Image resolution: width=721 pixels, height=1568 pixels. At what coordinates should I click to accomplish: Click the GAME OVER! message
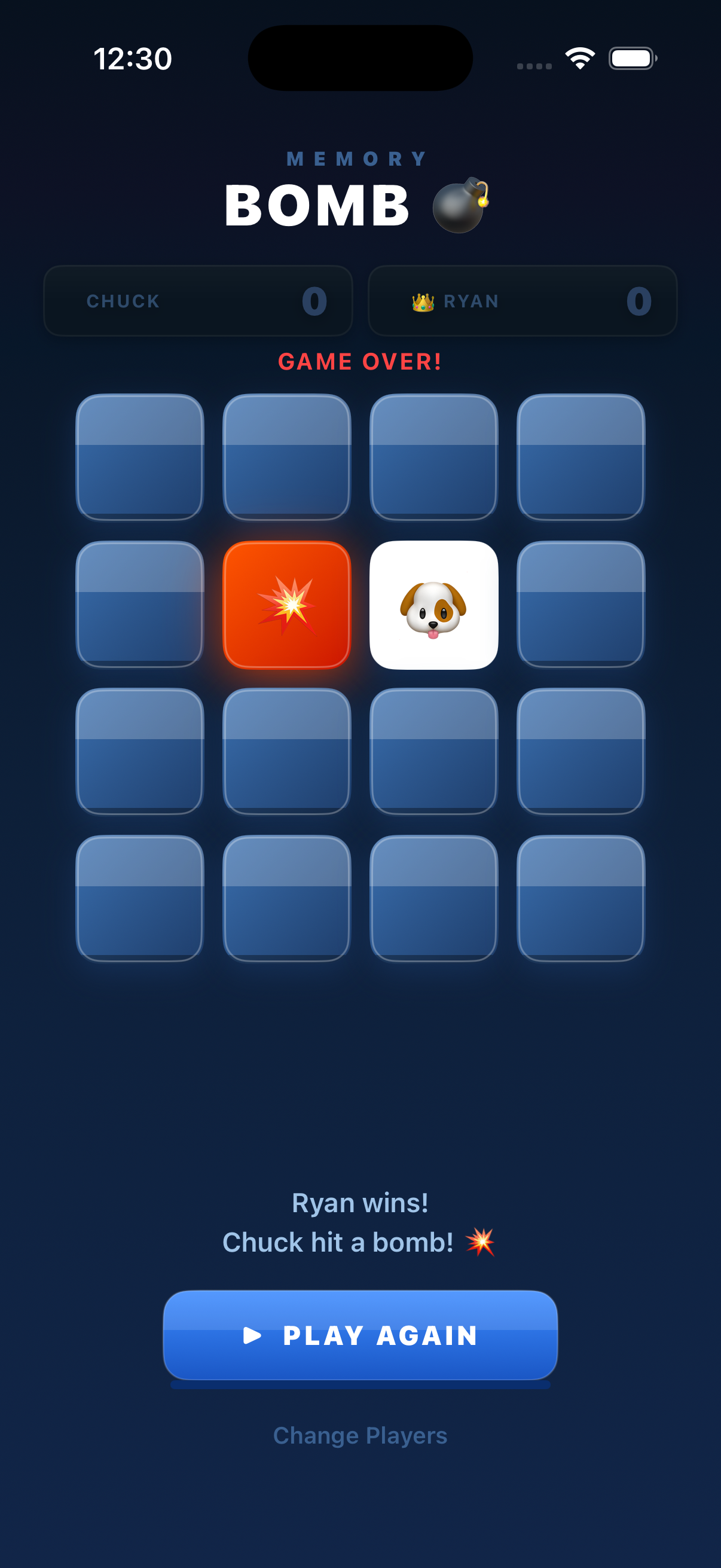coord(360,362)
